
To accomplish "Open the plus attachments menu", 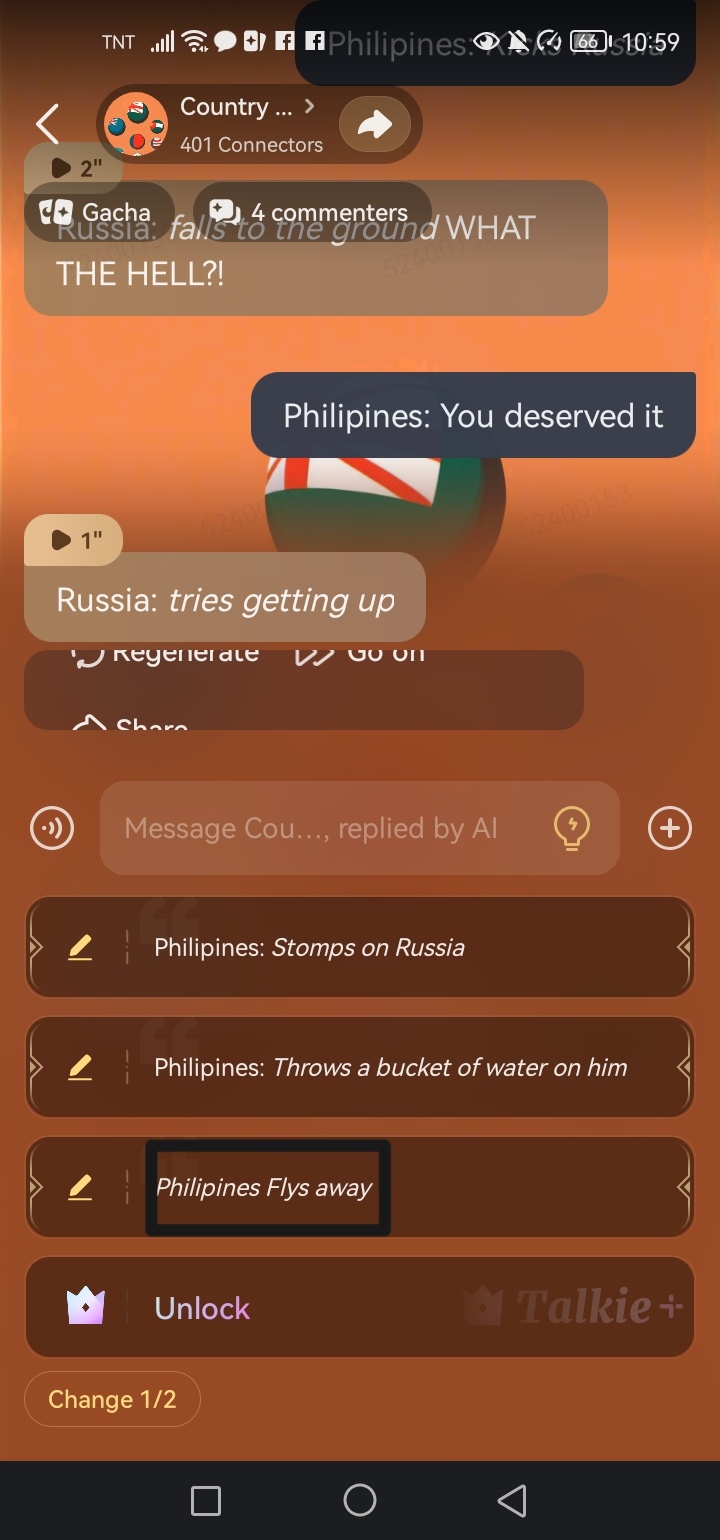I will point(669,828).
